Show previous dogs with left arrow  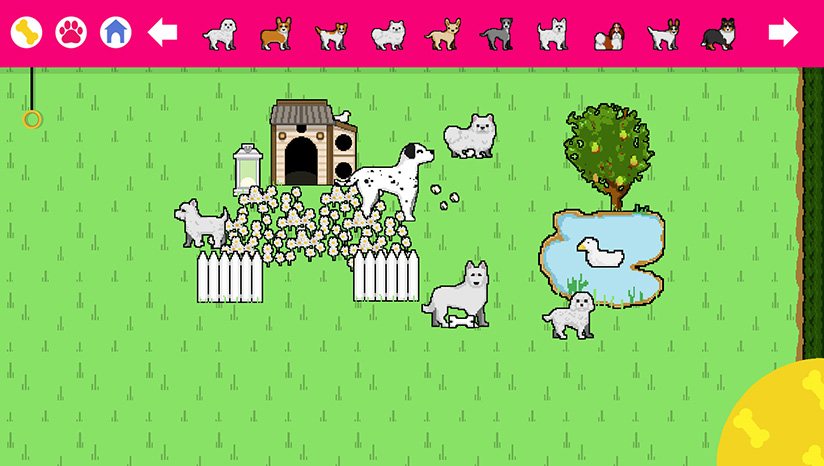(162, 33)
